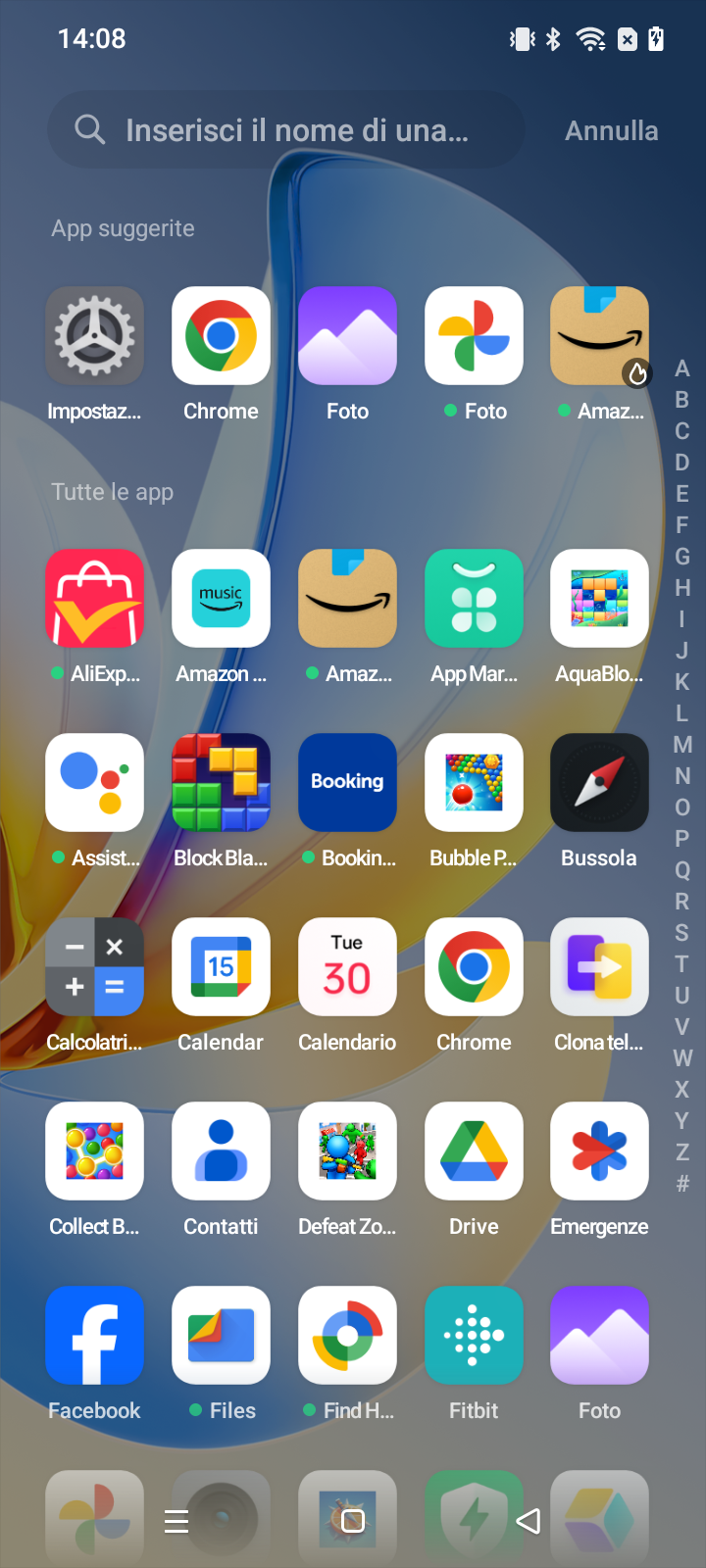This screenshot has height=1568, width=706.
Task: Open Google Calendar app
Action: [221, 967]
